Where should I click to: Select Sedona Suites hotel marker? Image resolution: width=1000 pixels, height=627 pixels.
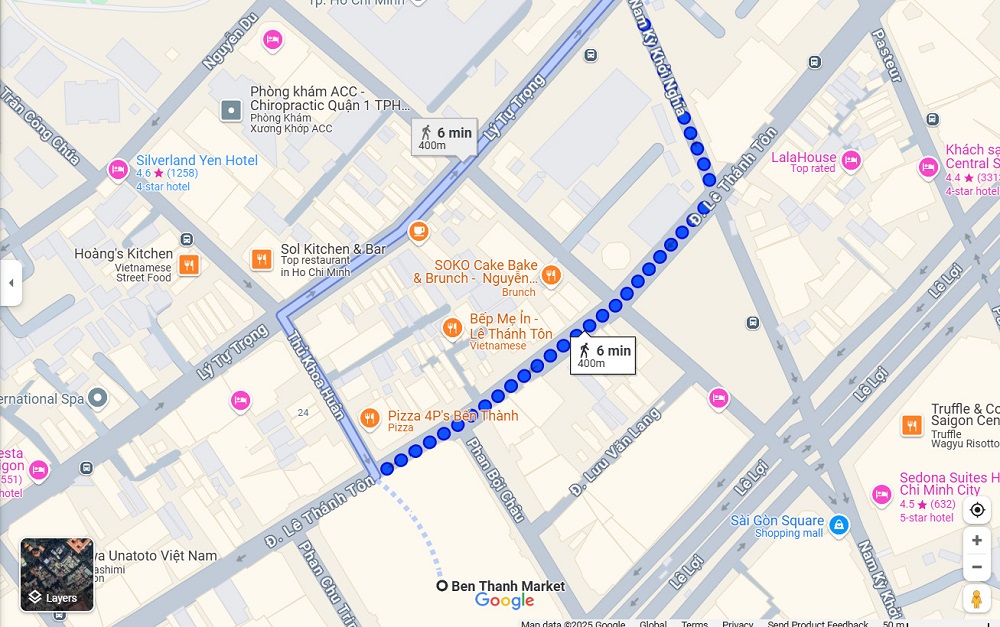coord(881,494)
